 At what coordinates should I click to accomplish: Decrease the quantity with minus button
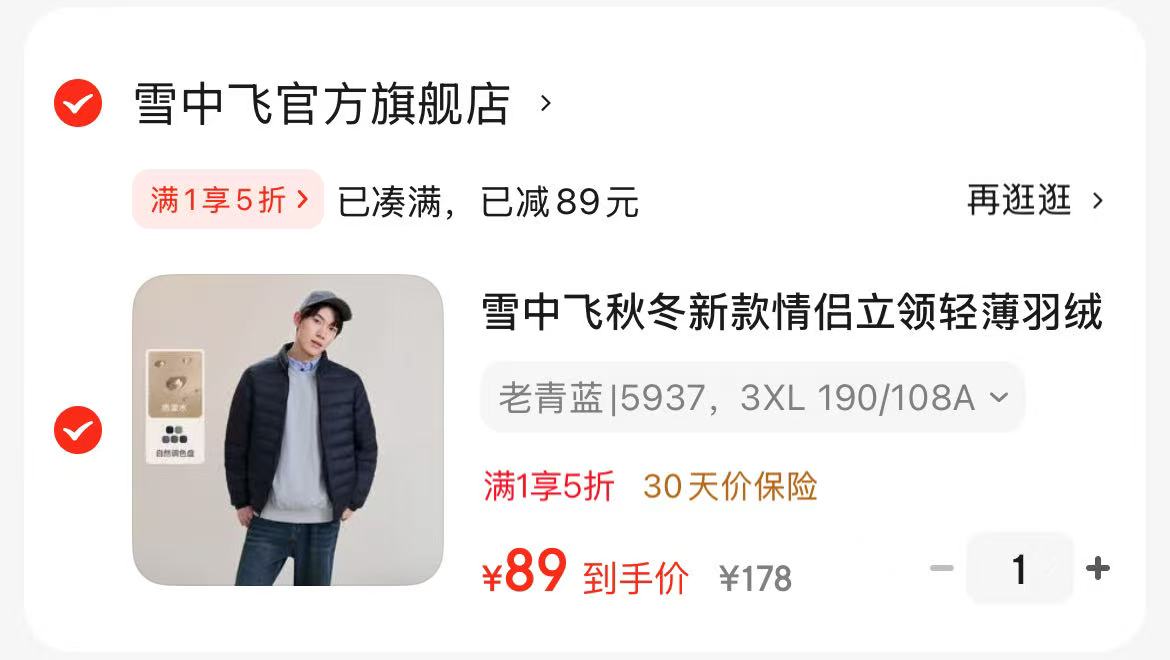pyautogui.click(x=941, y=569)
